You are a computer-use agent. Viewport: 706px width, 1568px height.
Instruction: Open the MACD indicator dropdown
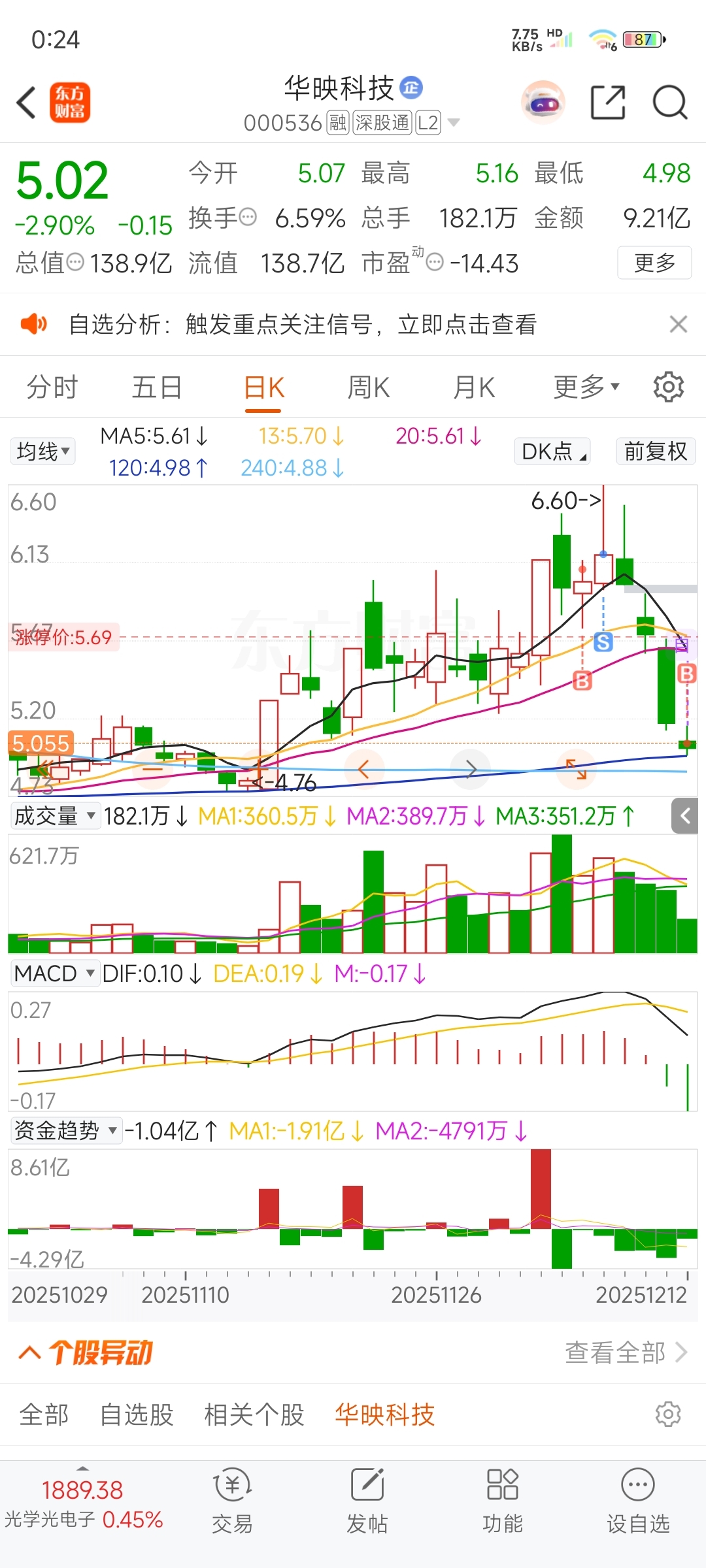pos(55,973)
